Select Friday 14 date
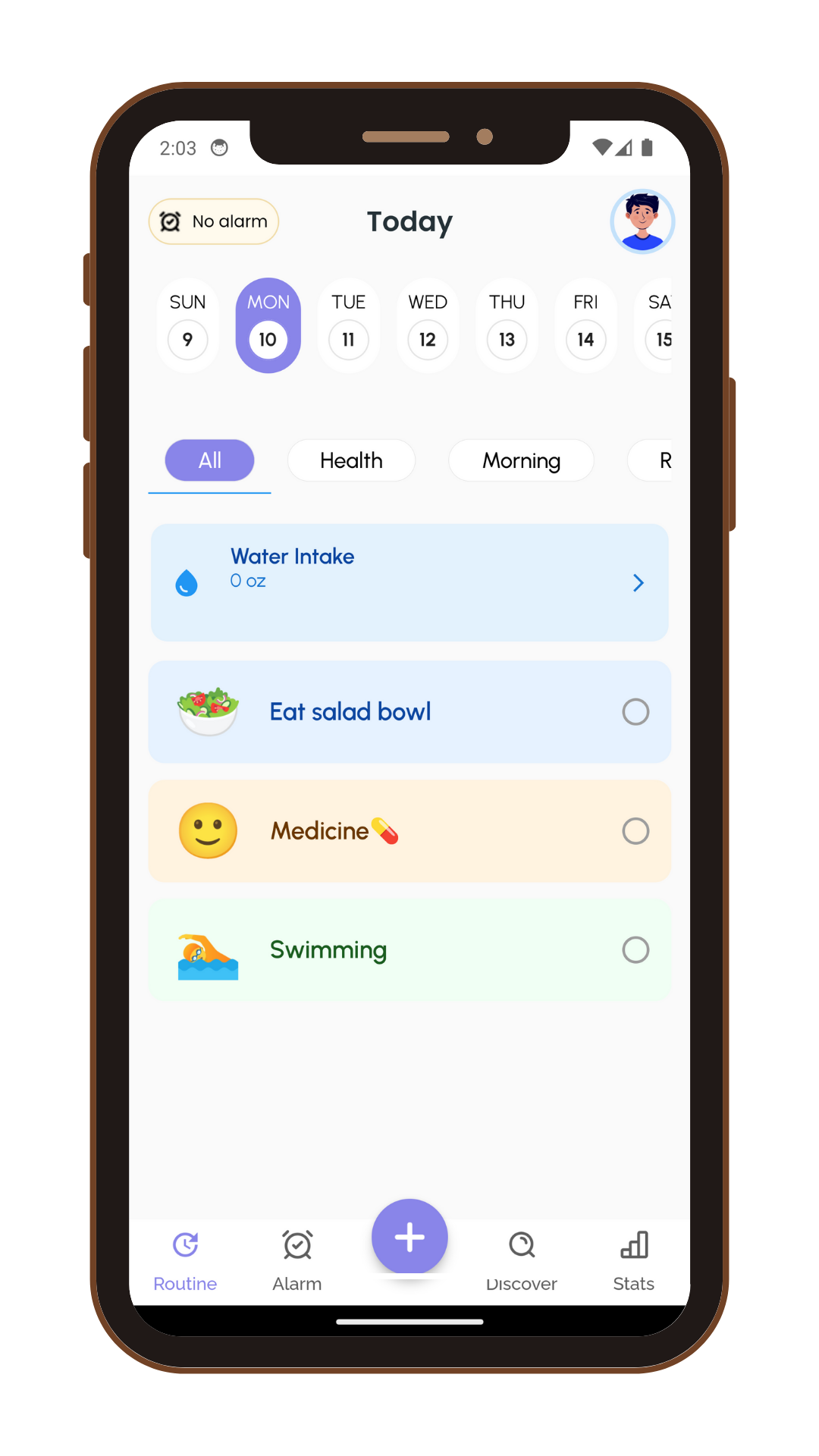The width and height of the screenshot is (819, 1456). click(x=585, y=325)
